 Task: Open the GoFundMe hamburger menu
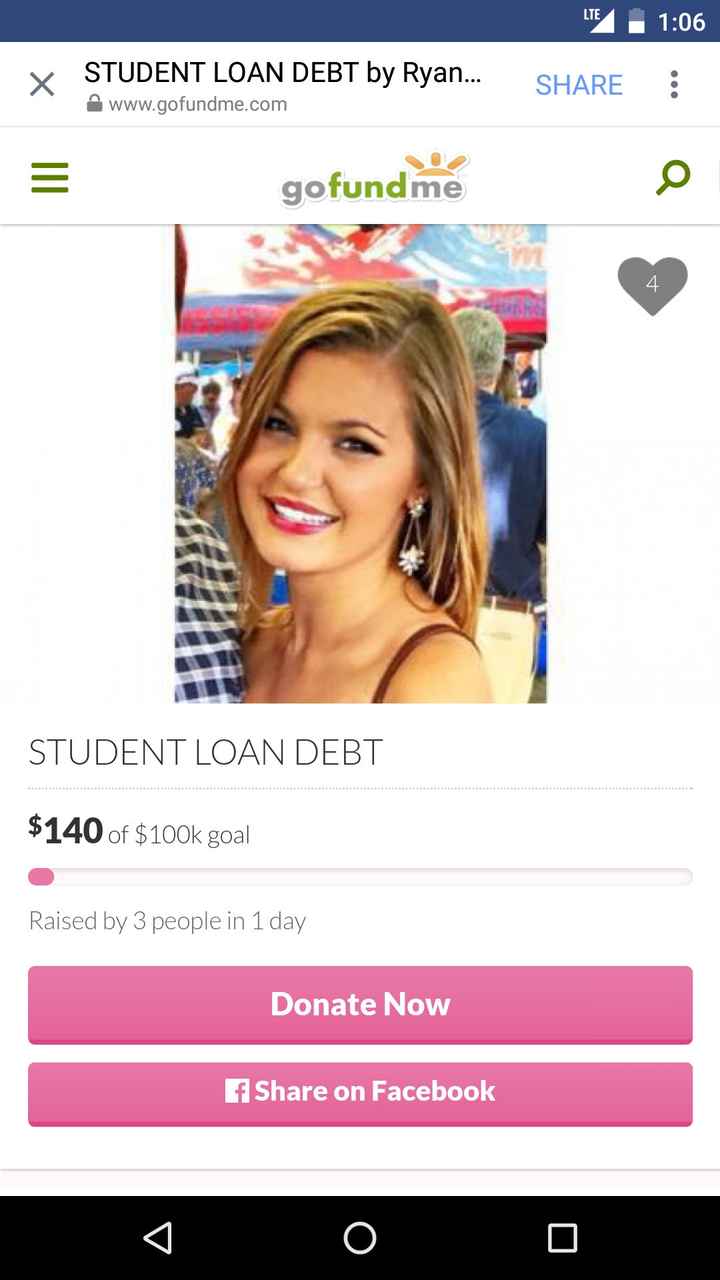point(49,177)
